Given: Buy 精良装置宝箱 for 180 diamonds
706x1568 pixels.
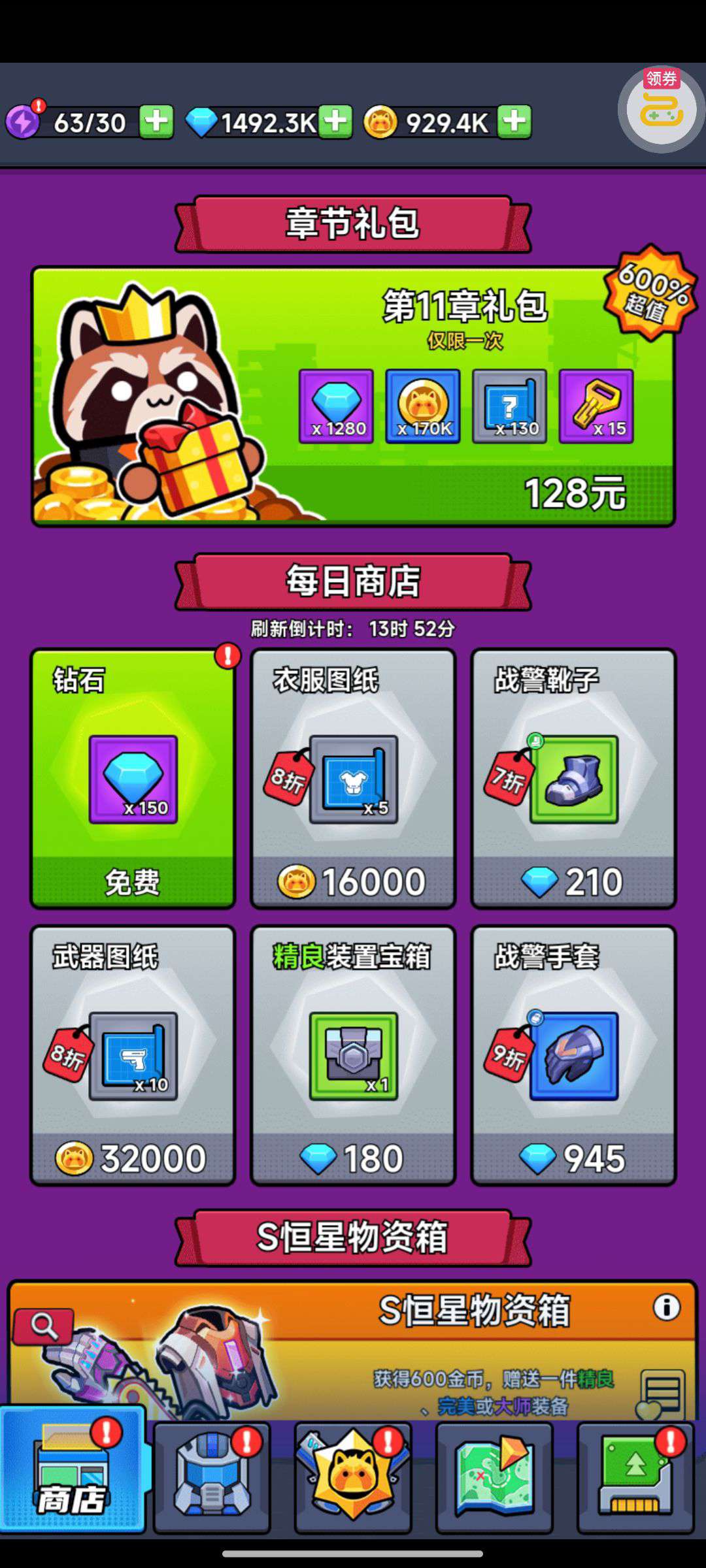Looking at the screenshot, I should click(353, 1055).
